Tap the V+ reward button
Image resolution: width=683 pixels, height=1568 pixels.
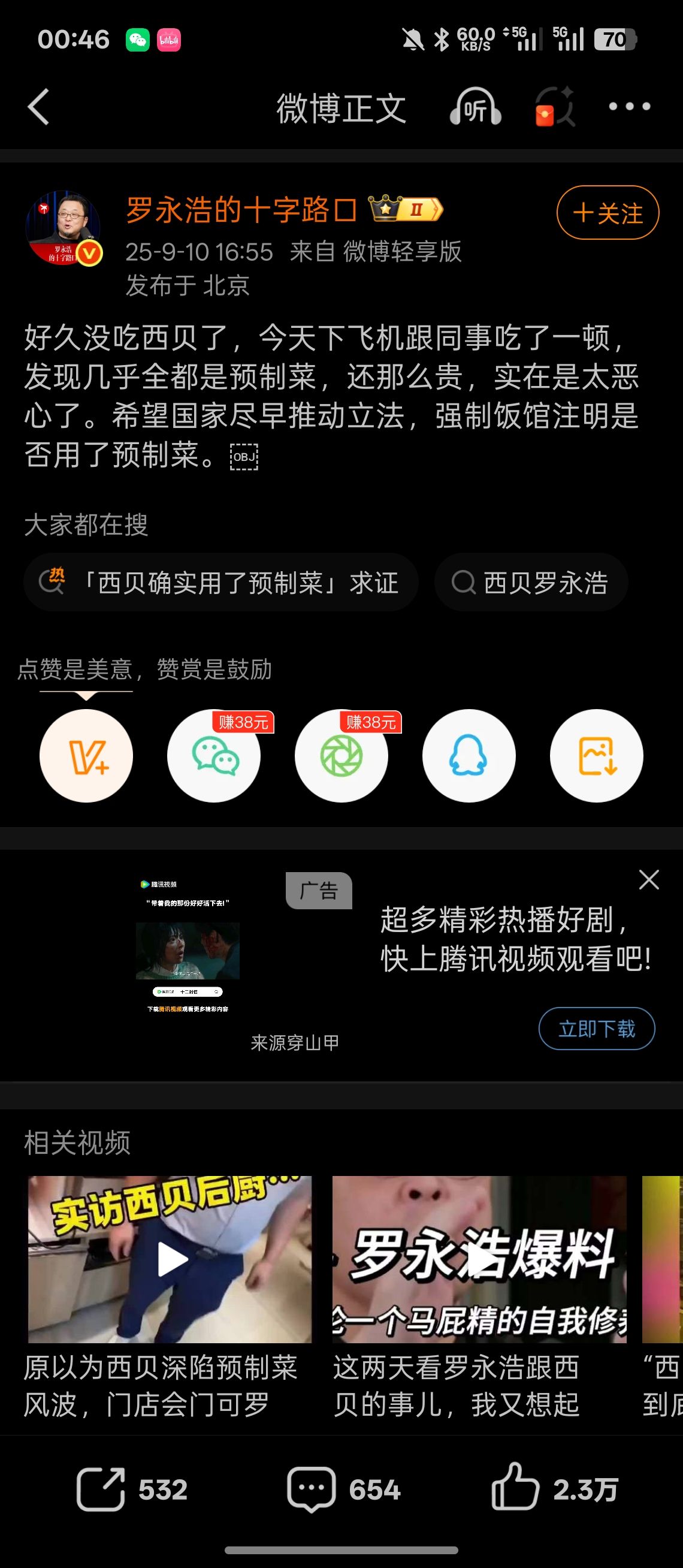tap(86, 755)
